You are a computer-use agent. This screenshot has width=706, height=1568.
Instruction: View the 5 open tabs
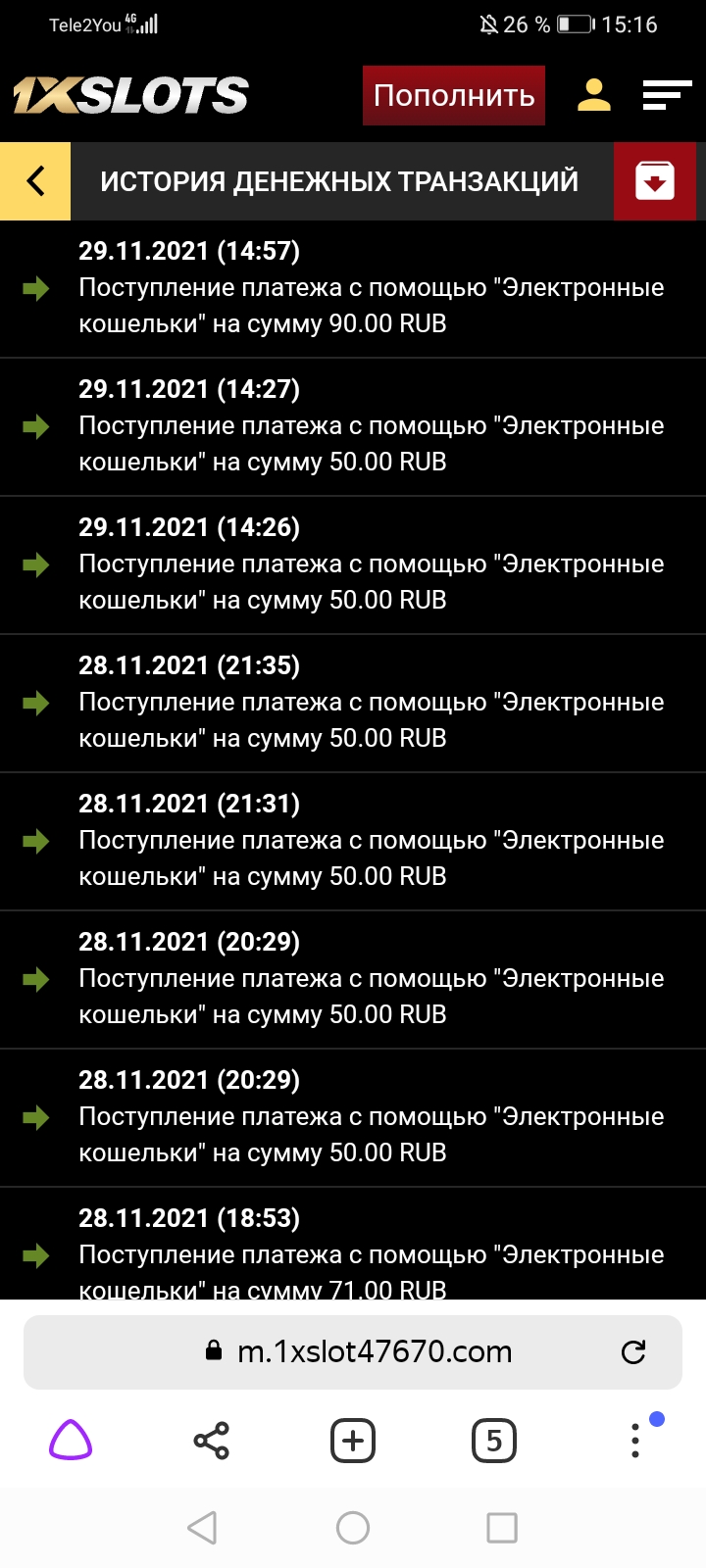click(x=494, y=1441)
